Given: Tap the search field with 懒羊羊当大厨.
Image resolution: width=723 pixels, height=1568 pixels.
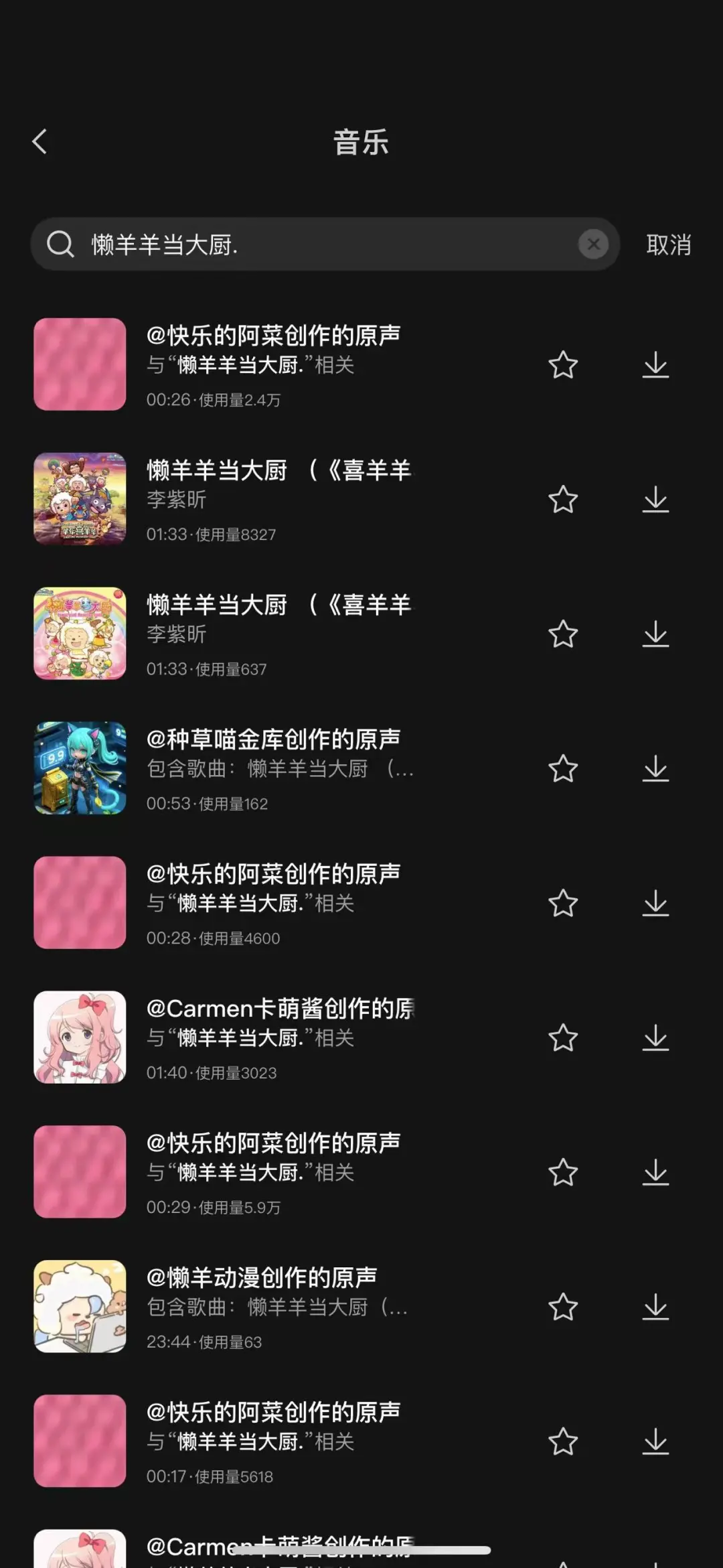Looking at the screenshot, I should pos(325,244).
